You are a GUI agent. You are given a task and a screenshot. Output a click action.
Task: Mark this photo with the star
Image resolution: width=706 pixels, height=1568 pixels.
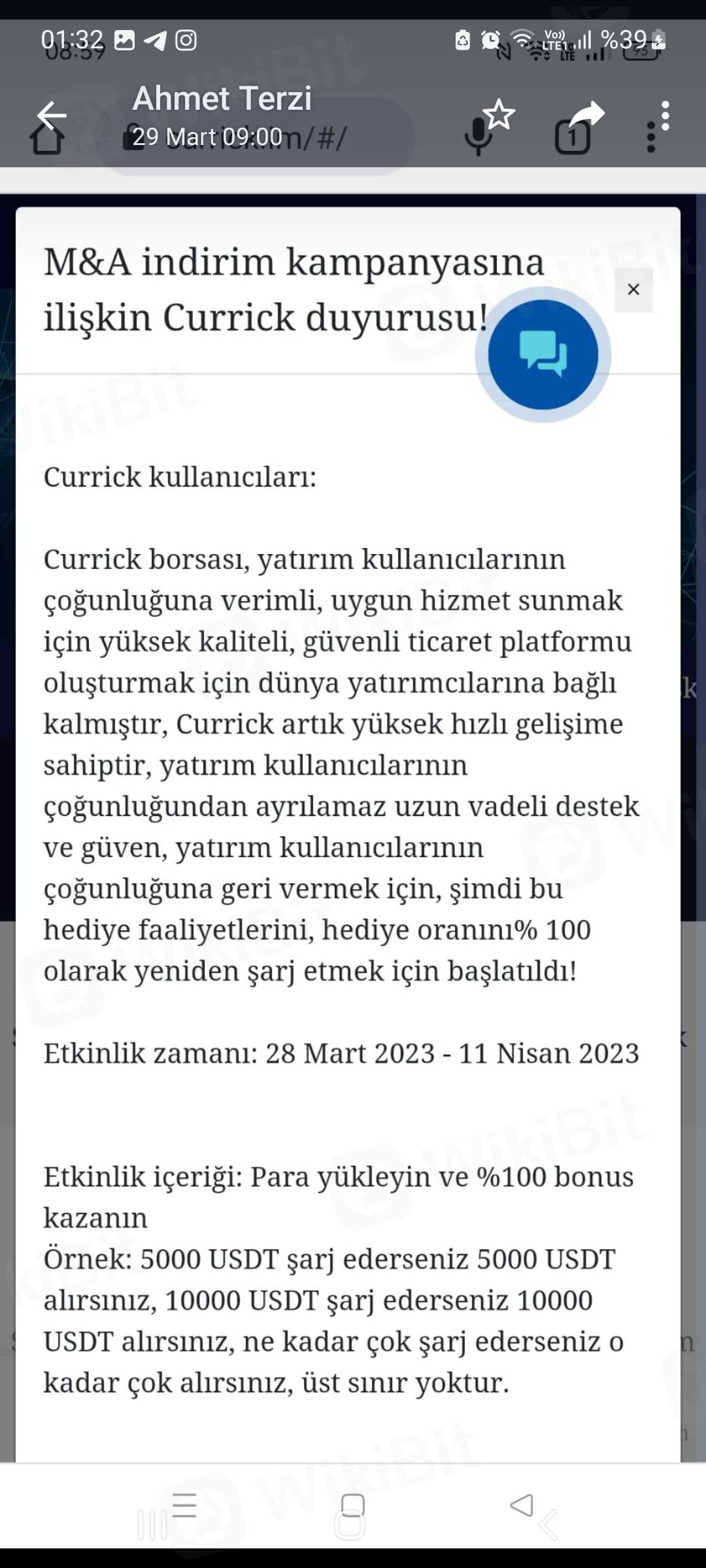[500, 115]
